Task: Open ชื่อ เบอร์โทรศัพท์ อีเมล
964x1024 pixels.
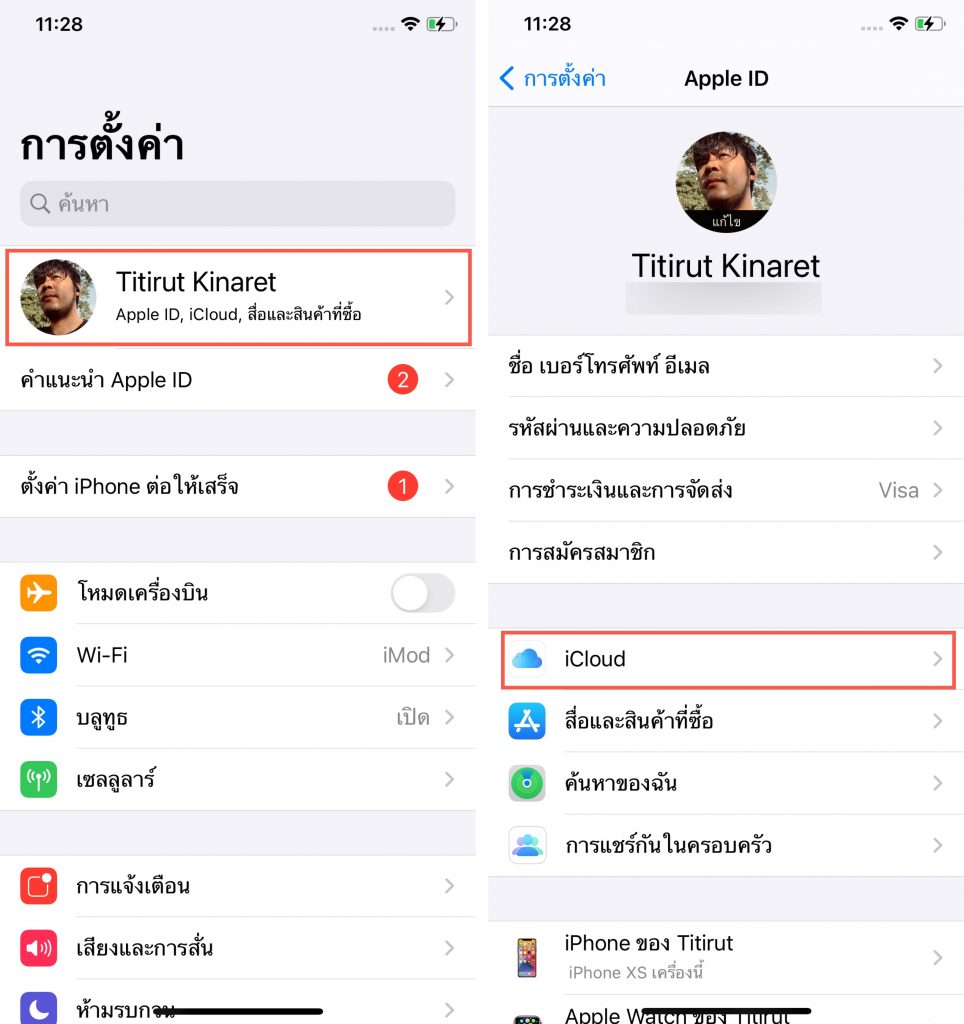Action: click(x=726, y=366)
